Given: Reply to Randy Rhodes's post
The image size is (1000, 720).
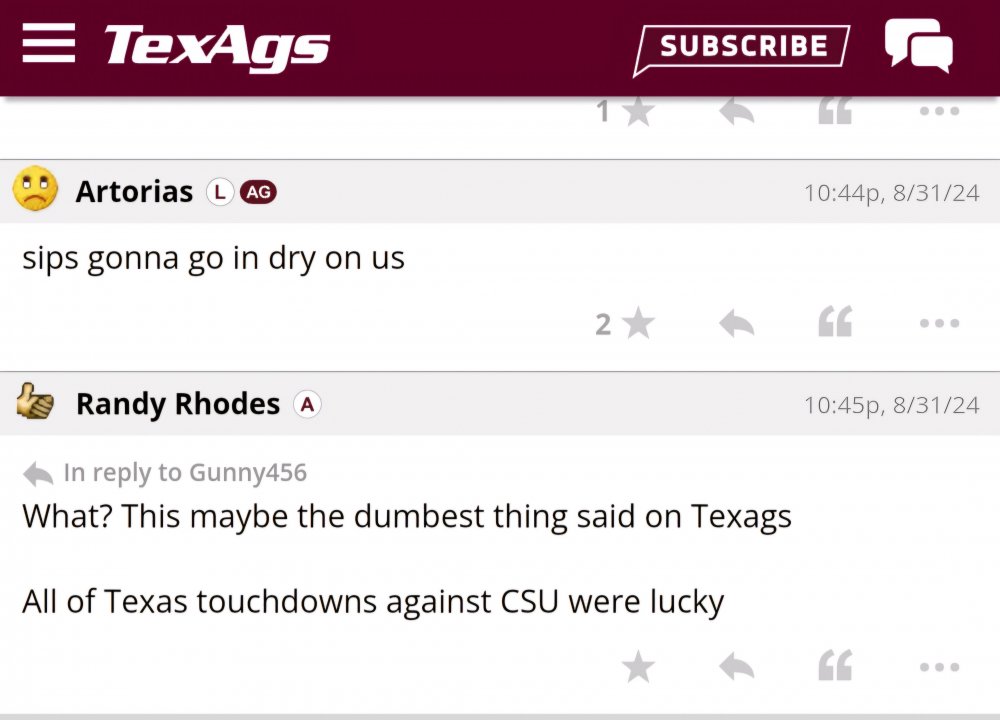Looking at the screenshot, I should point(737,667).
